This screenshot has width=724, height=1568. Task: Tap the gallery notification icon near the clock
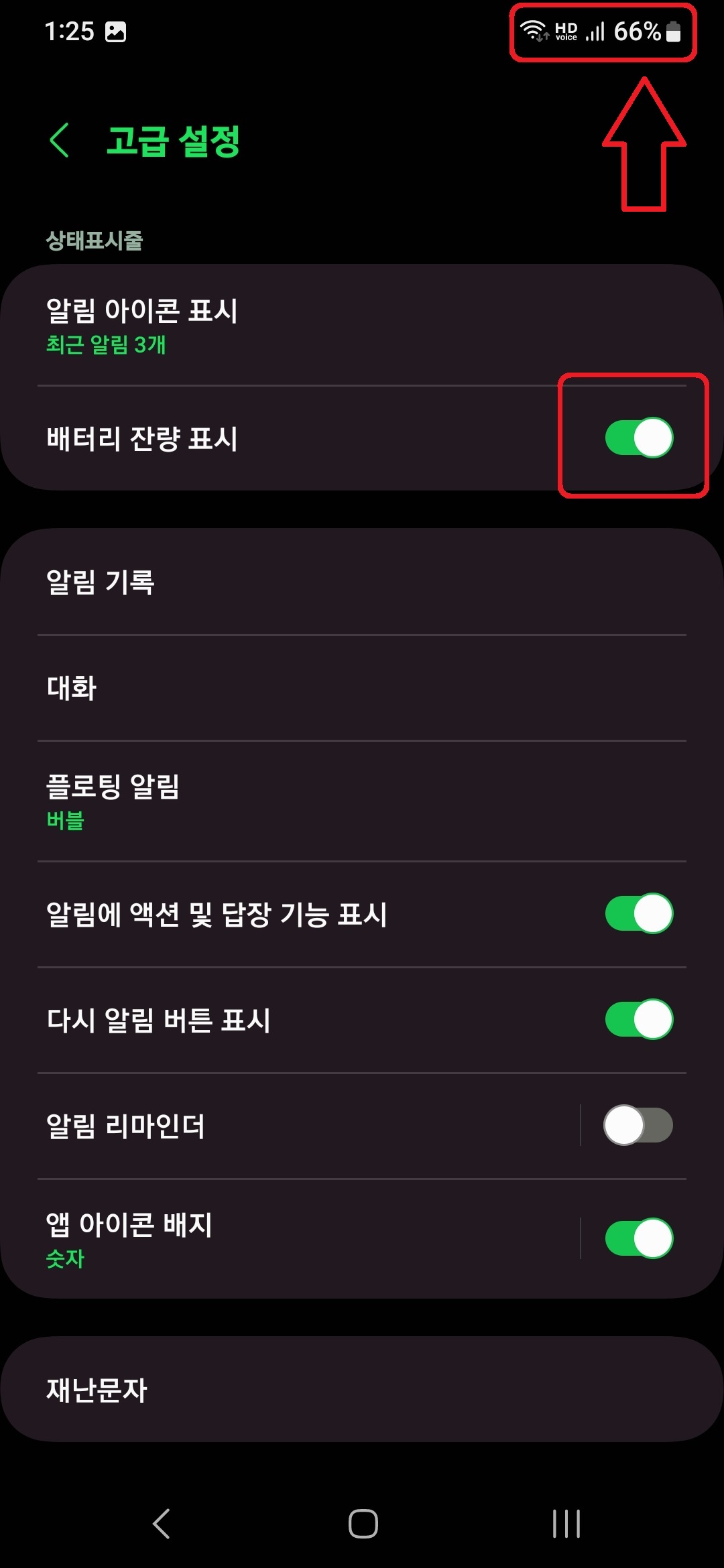click(116, 31)
